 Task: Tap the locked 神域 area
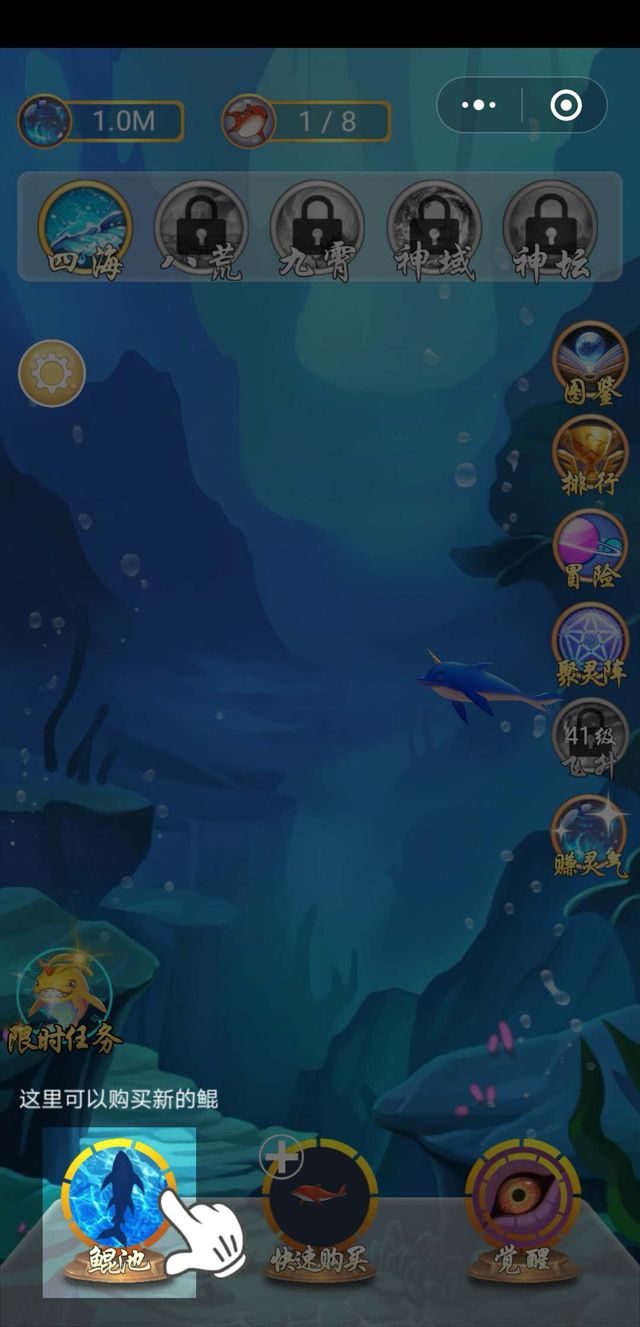(x=434, y=229)
